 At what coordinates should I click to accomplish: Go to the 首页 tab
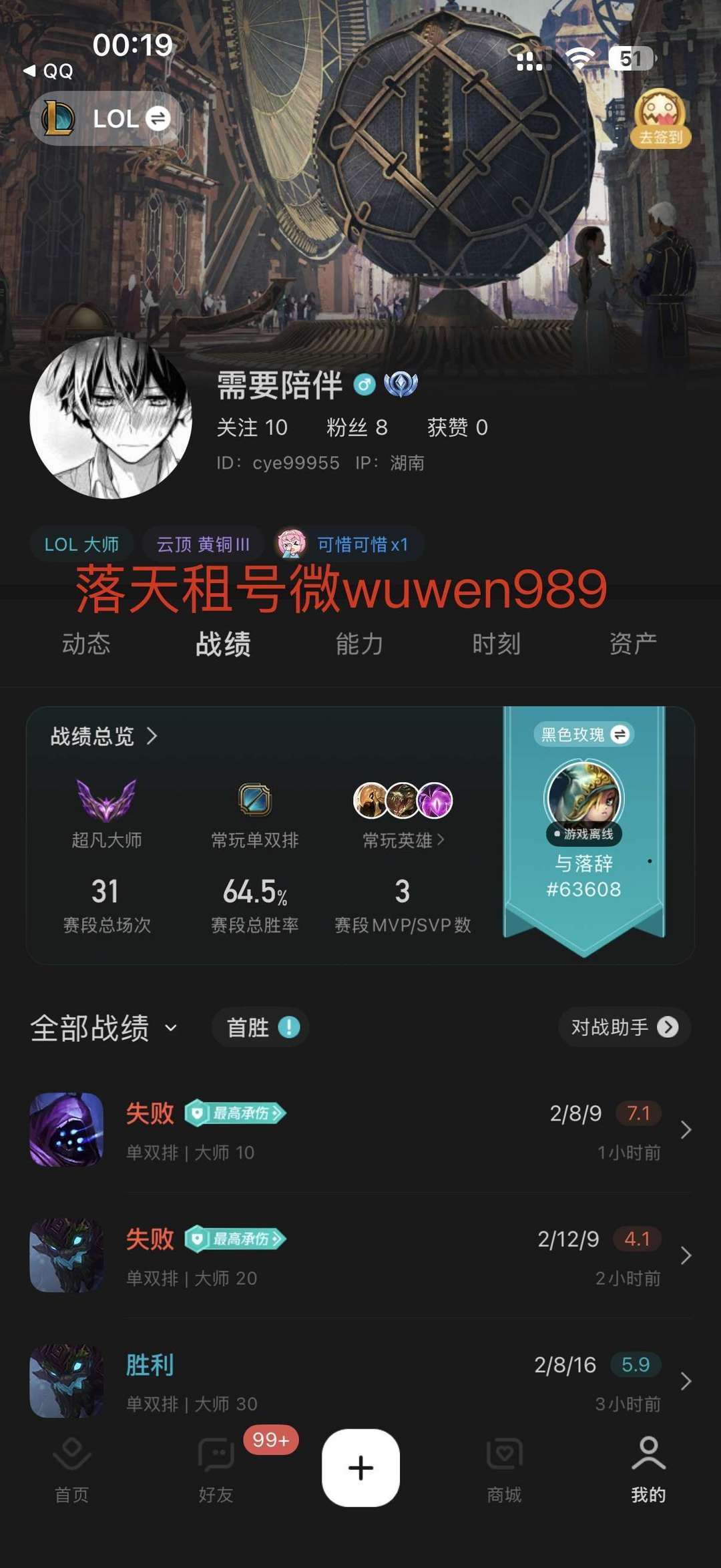point(71,1469)
